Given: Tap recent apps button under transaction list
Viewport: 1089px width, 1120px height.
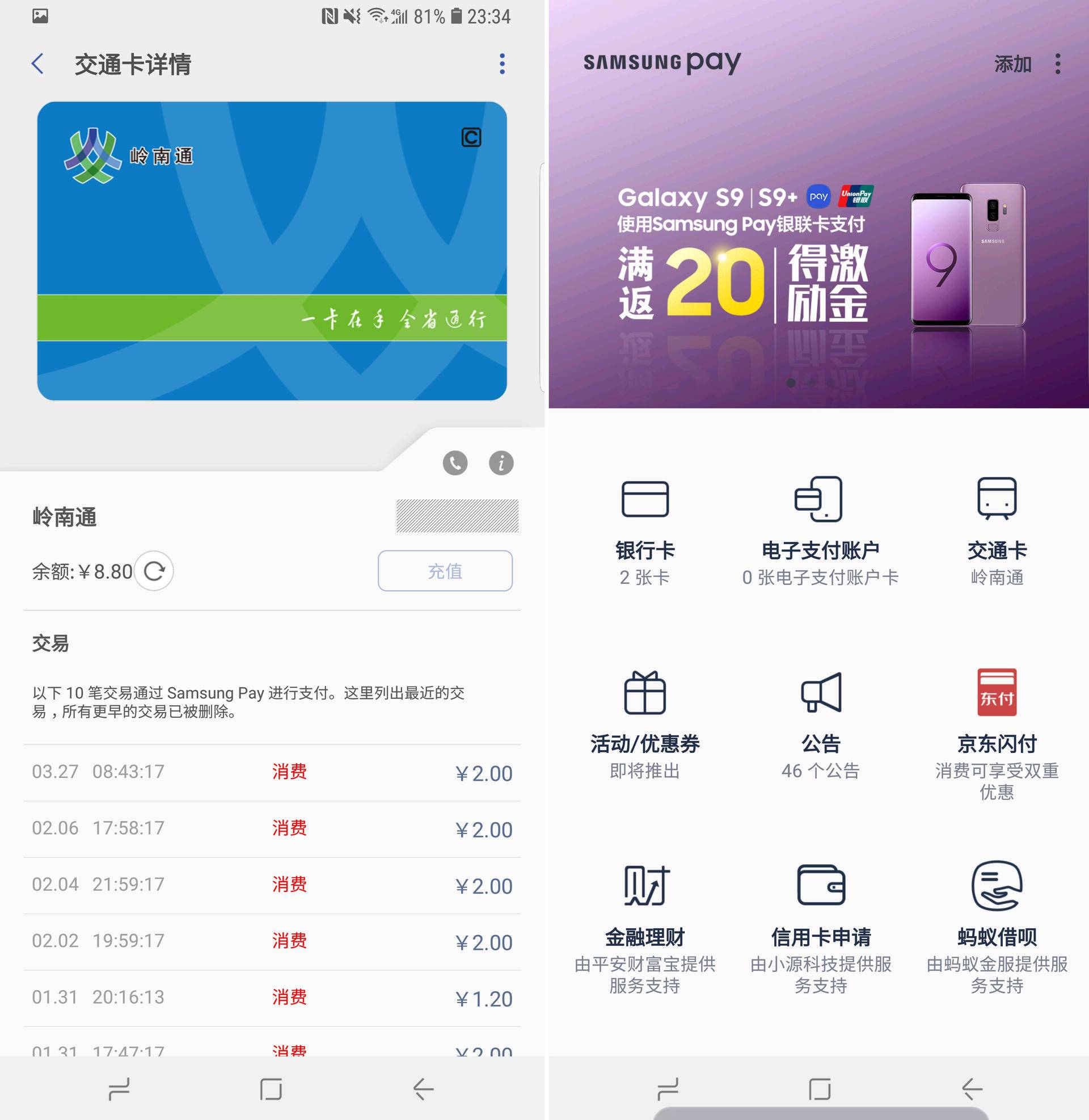Looking at the screenshot, I should pos(119,1089).
